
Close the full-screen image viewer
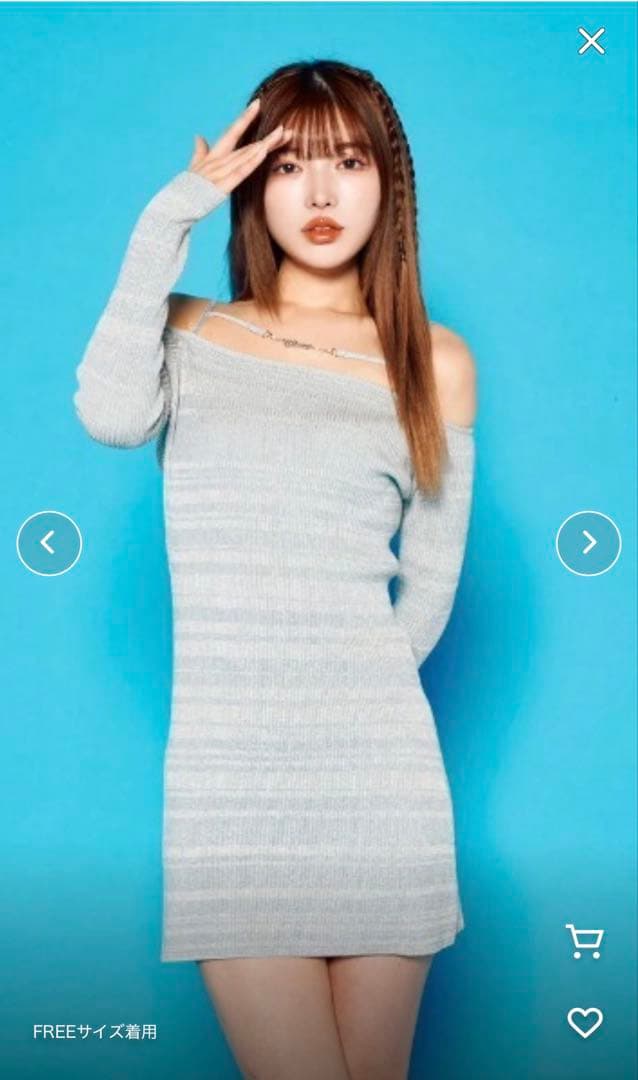click(591, 41)
